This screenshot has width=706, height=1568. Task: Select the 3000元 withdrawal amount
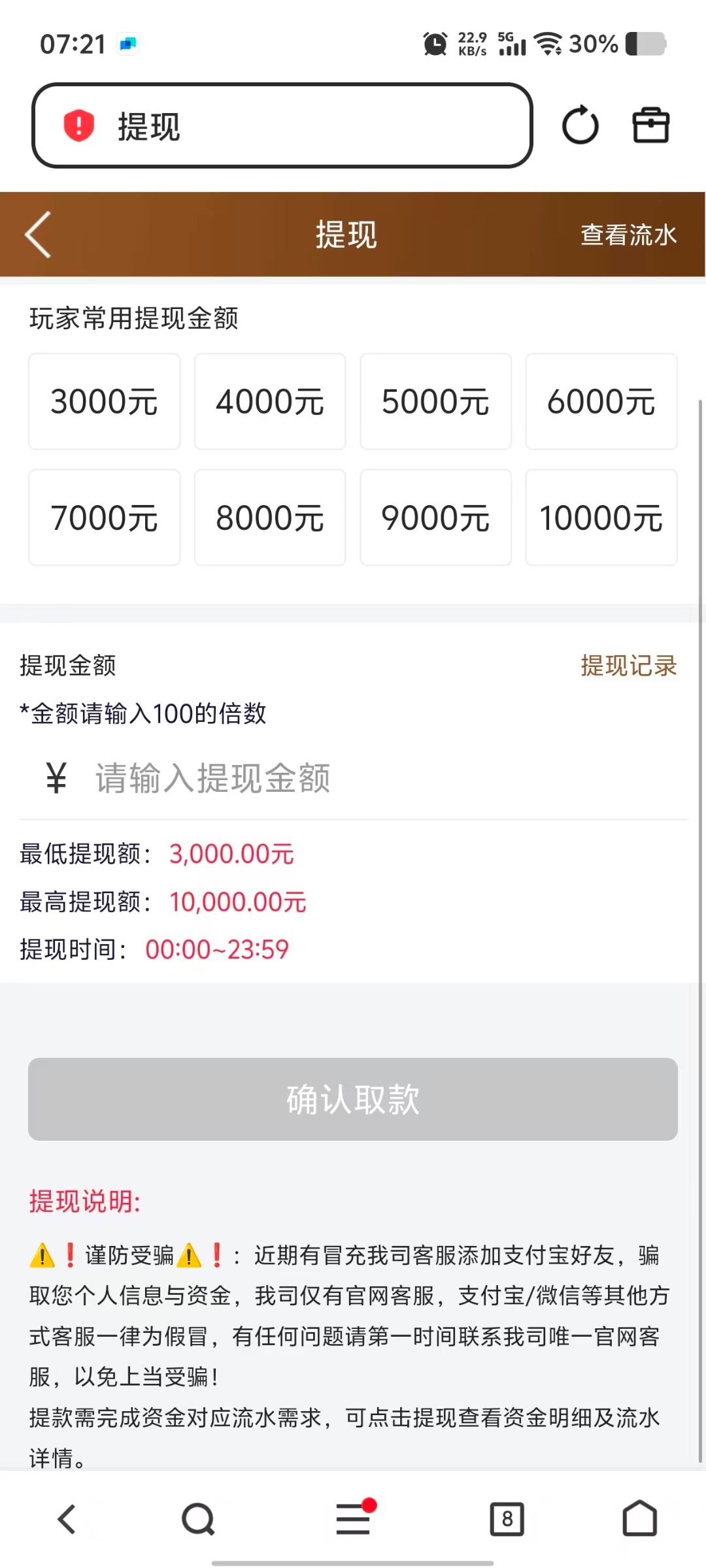[105, 401]
